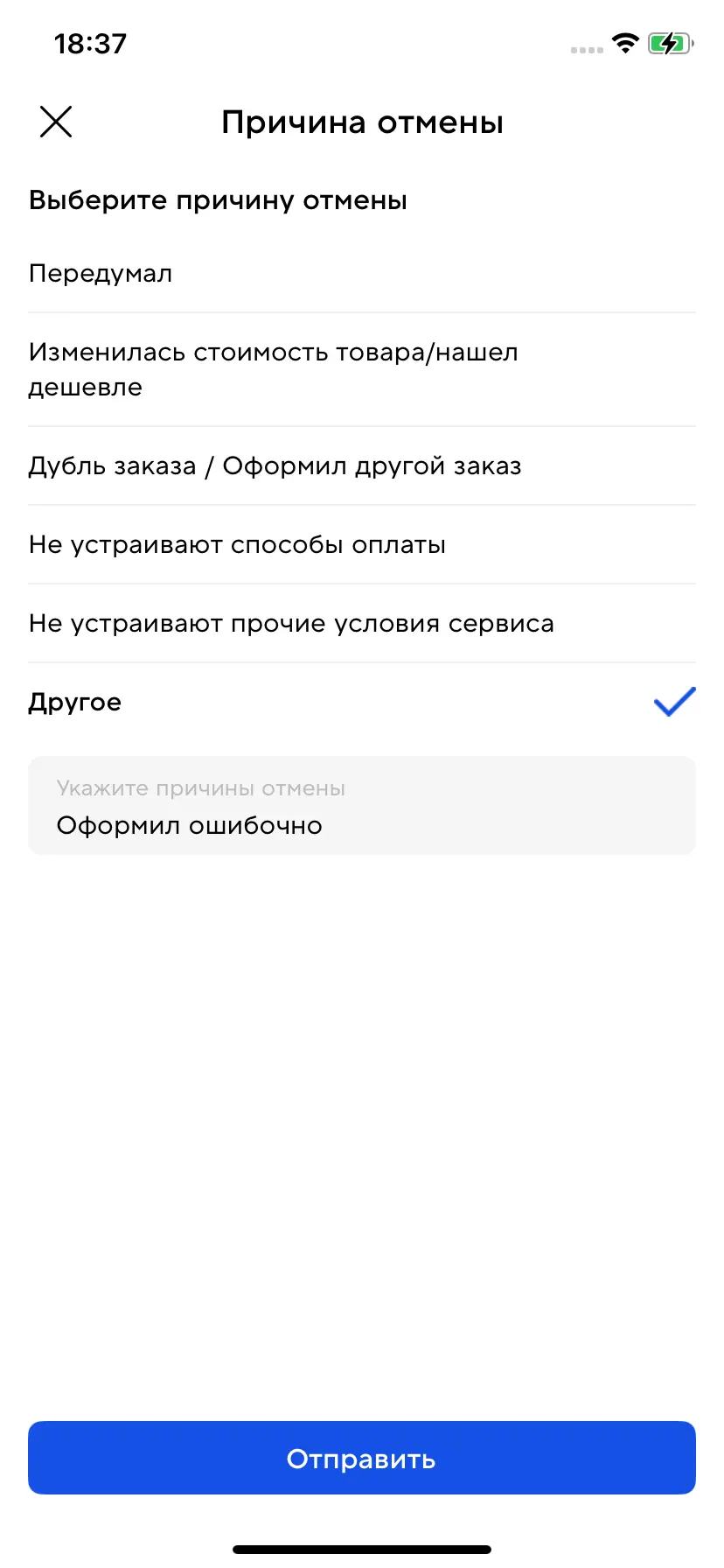
Task: Select the 'Передумал' reason
Action: coord(101,274)
